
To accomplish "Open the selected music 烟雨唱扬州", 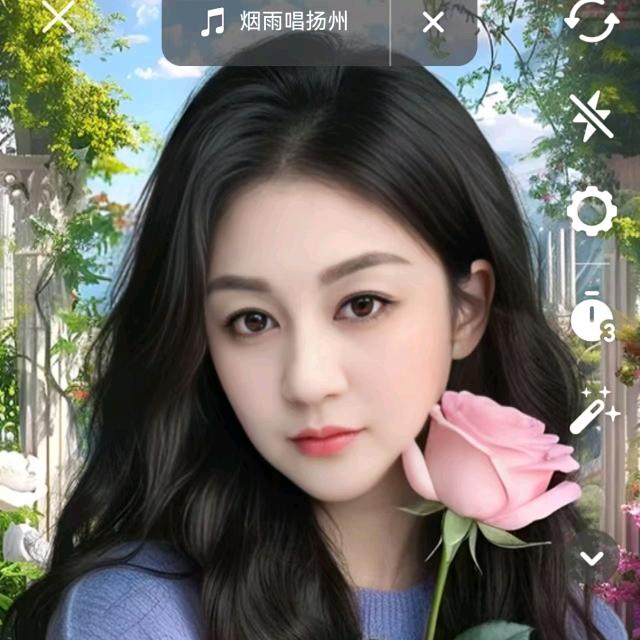I will [275, 22].
